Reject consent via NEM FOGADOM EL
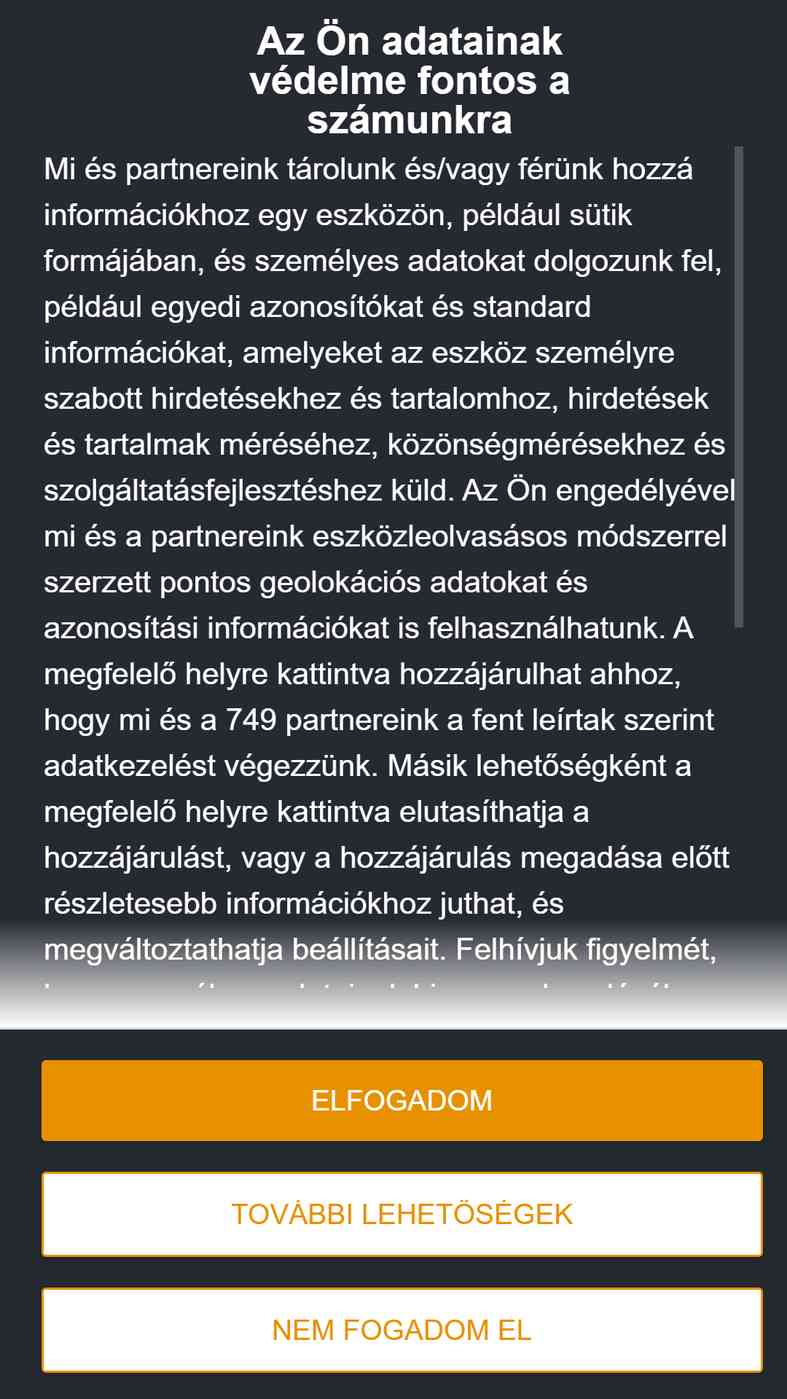The height and width of the screenshot is (1399, 787). [401, 1330]
